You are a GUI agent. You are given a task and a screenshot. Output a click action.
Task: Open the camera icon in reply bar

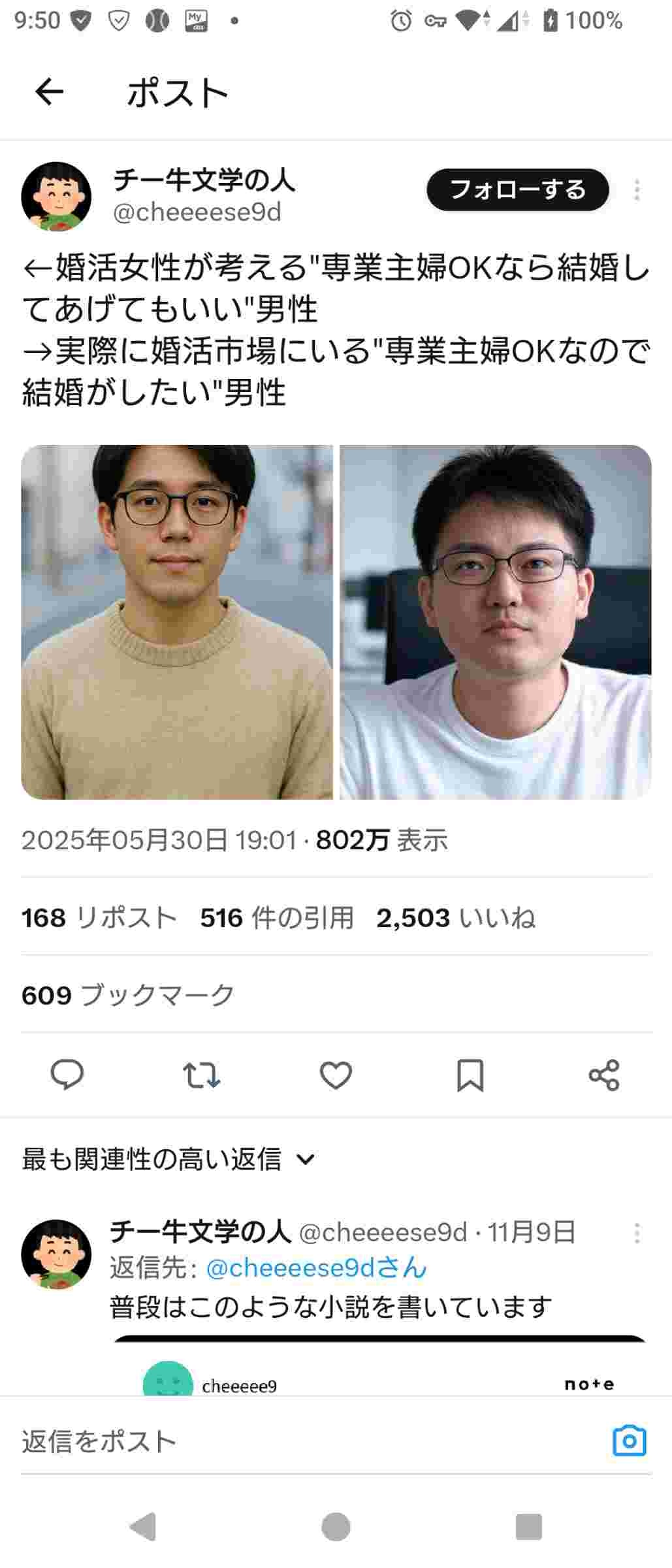(x=629, y=1441)
